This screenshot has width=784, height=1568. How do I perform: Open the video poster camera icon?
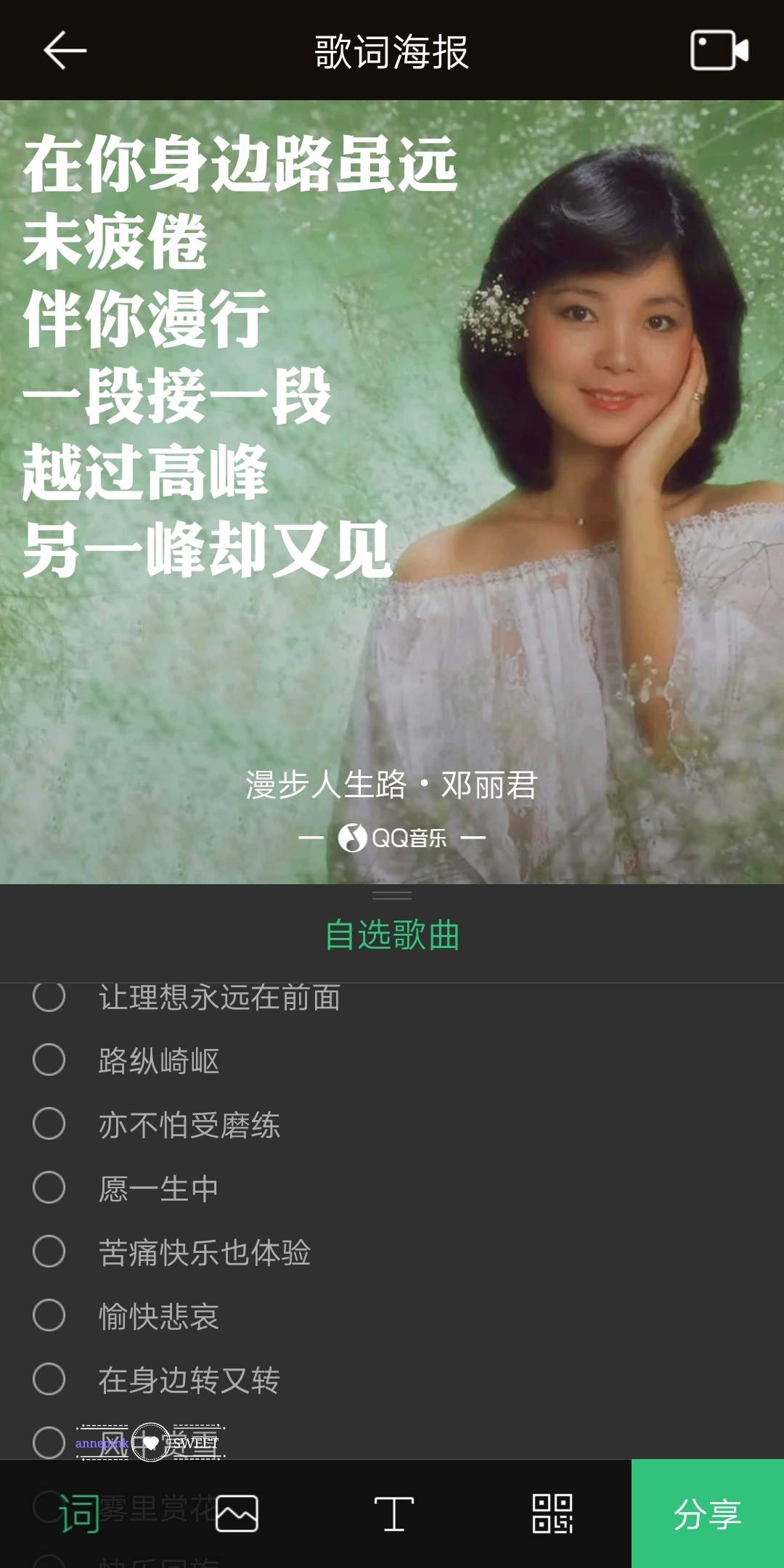click(719, 50)
